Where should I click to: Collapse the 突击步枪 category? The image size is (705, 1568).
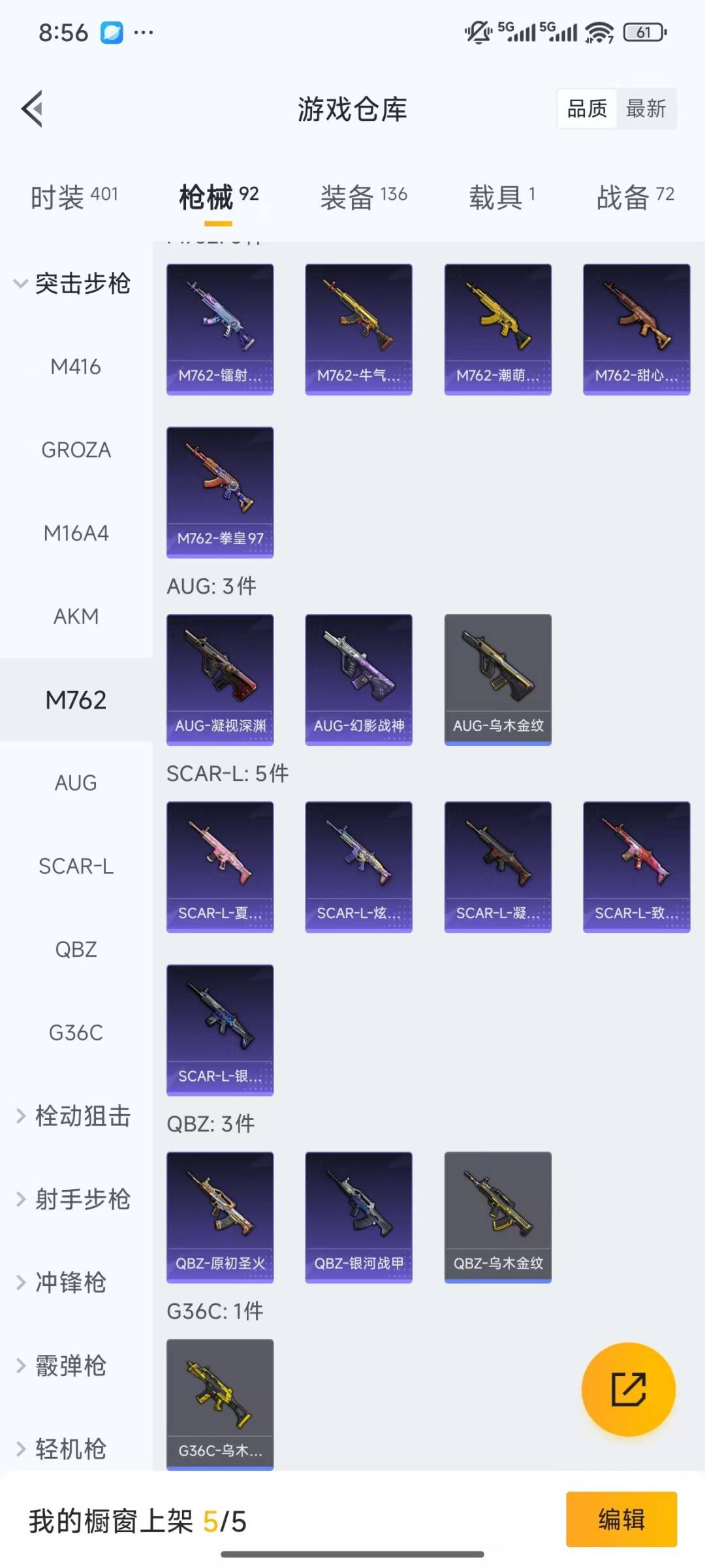click(73, 283)
